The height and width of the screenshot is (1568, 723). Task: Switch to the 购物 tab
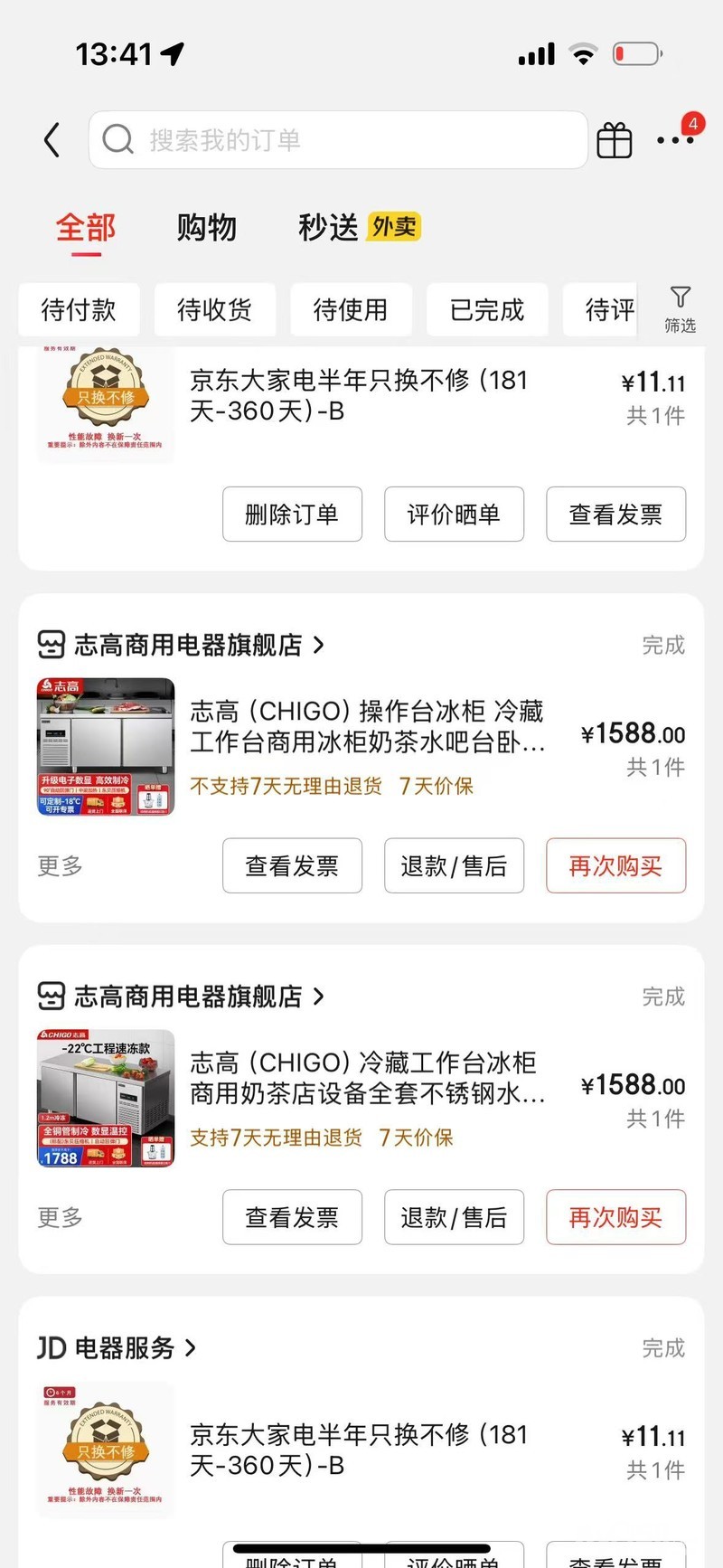tap(206, 227)
